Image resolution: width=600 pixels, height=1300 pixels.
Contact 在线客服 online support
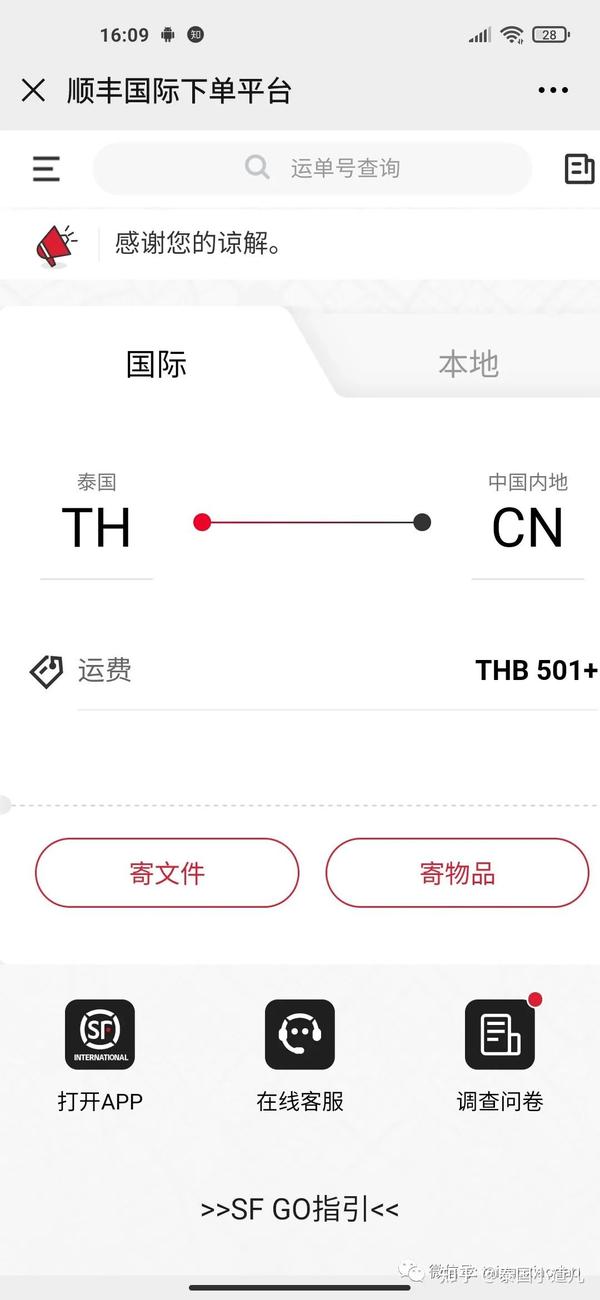point(300,1055)
